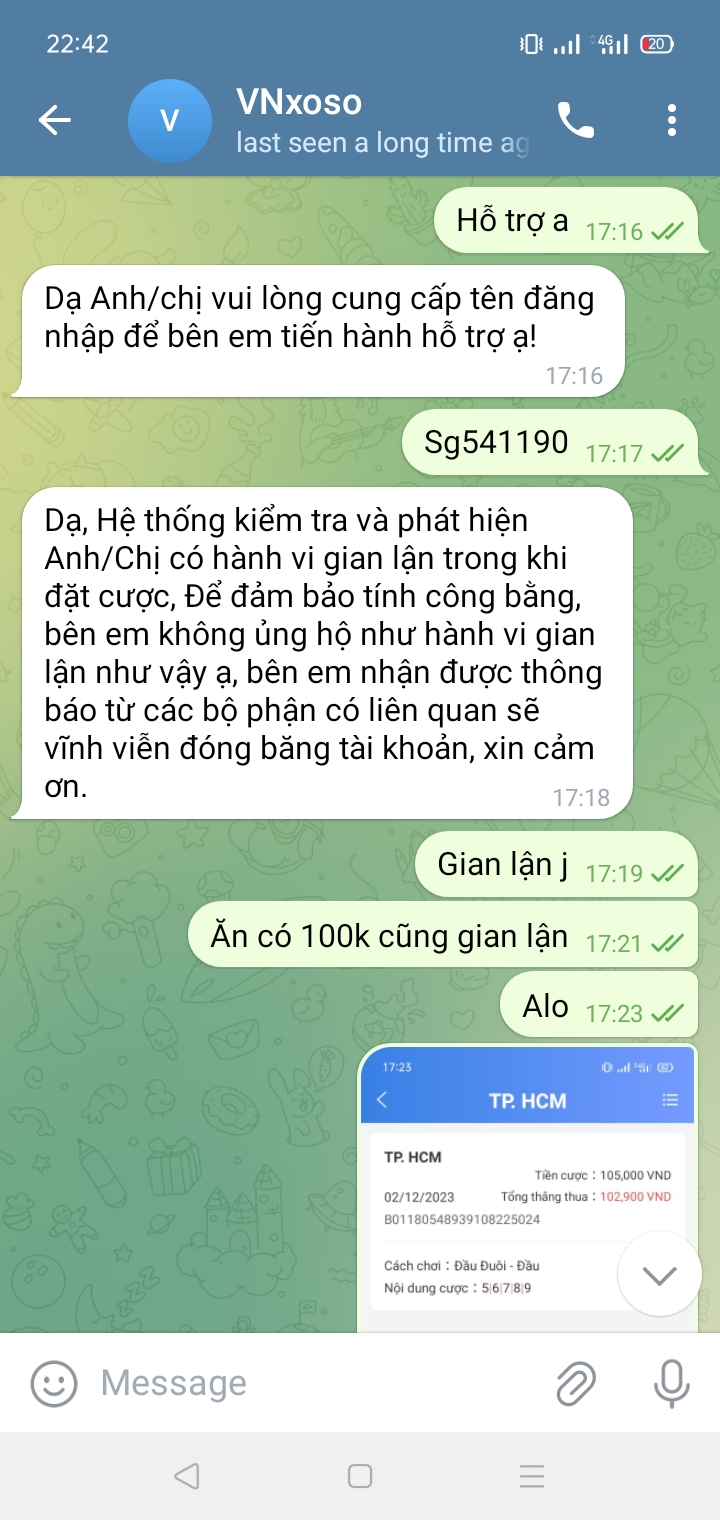Open the chat overflow menu

coord(672,121)
